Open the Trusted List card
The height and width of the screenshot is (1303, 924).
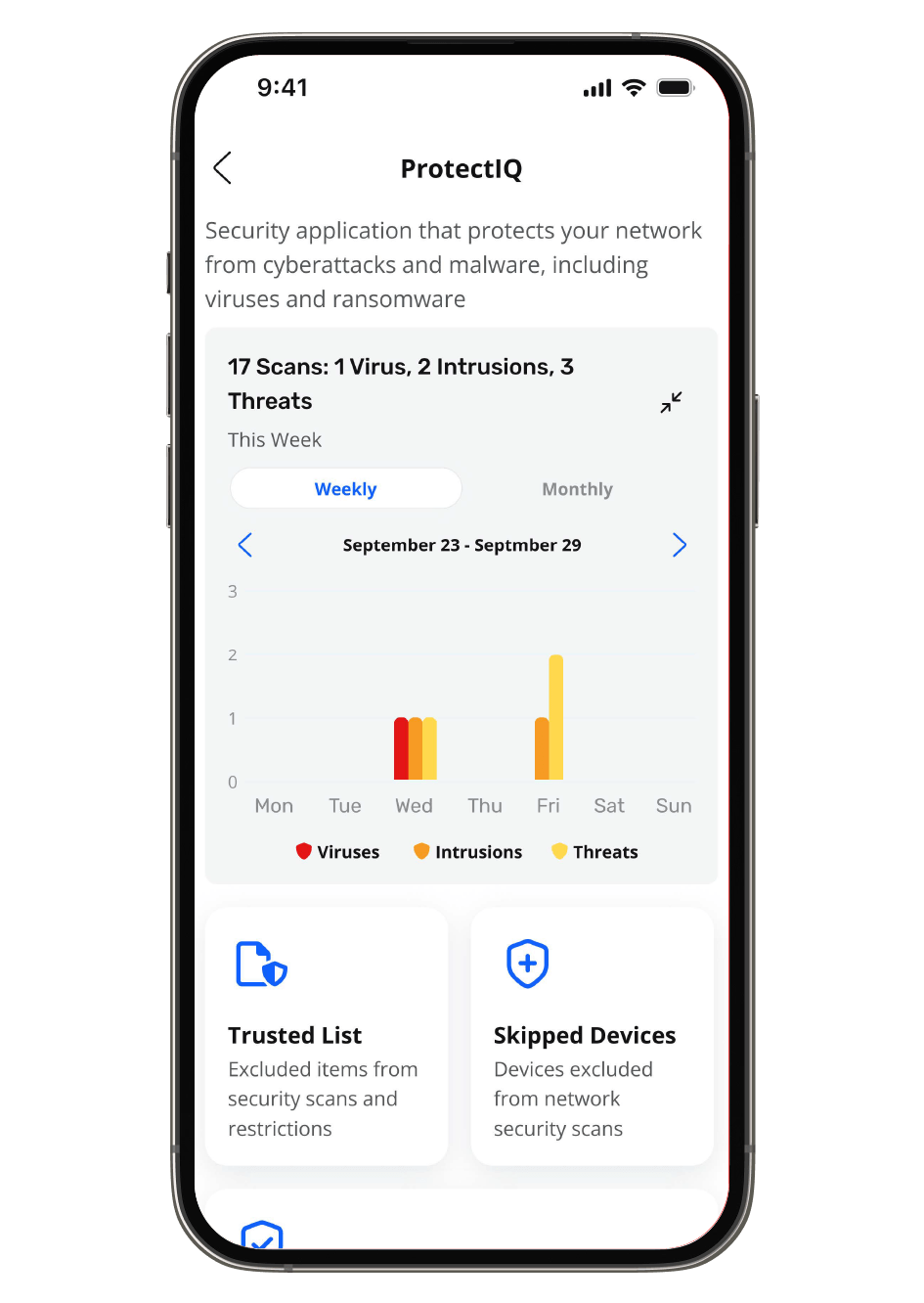coord(327,1035)
